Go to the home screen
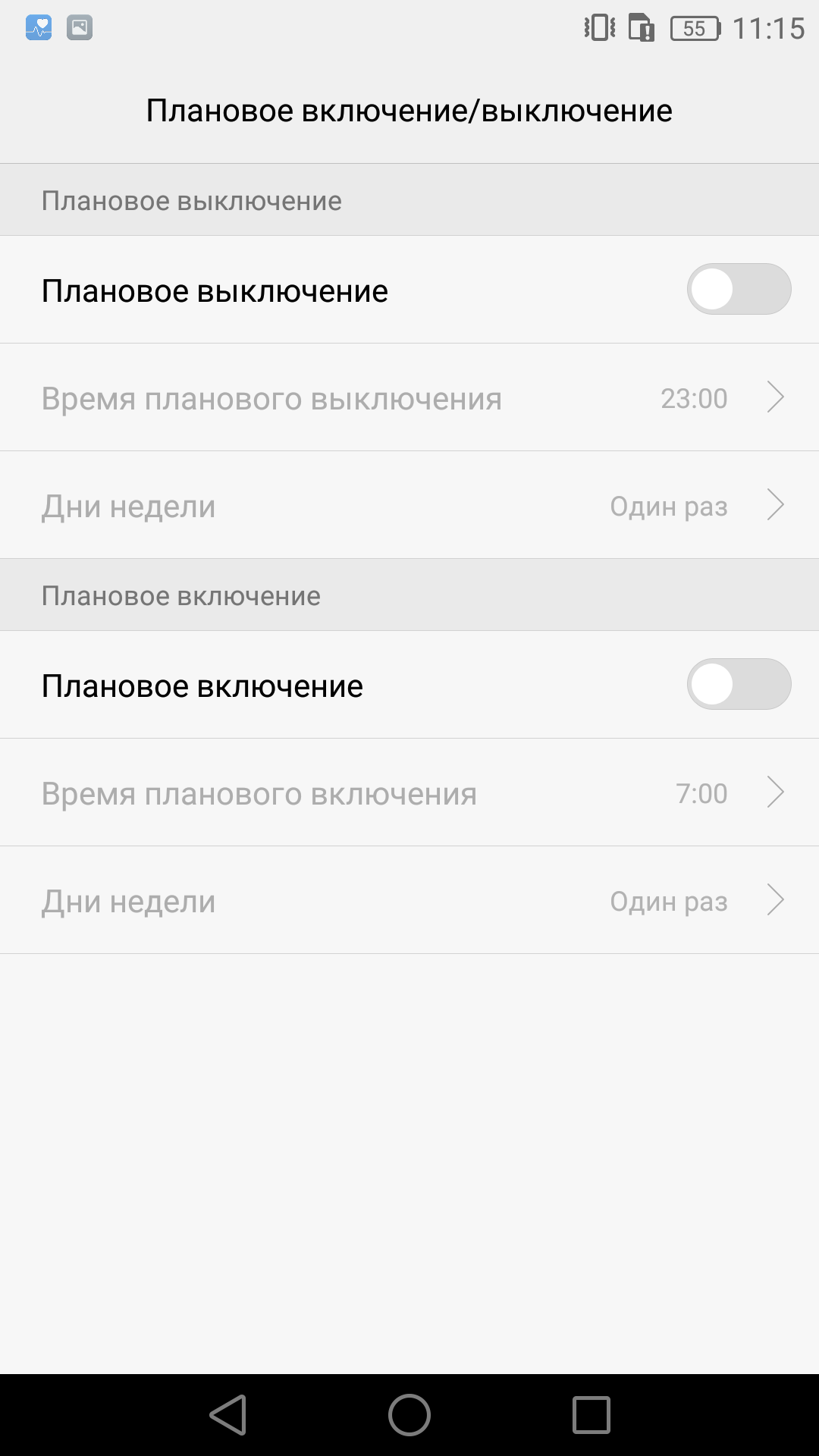Viewport: 819px width, 1456px height. [x=409, y=1415]
